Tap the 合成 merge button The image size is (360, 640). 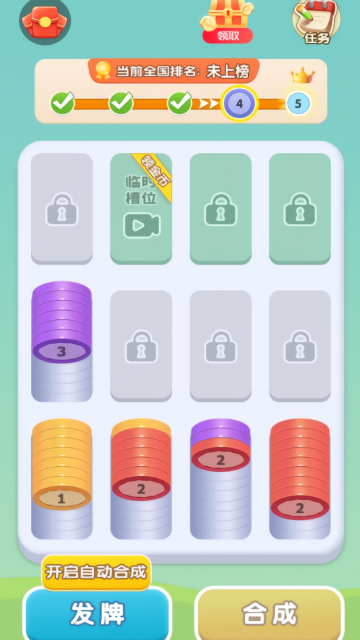269,613
